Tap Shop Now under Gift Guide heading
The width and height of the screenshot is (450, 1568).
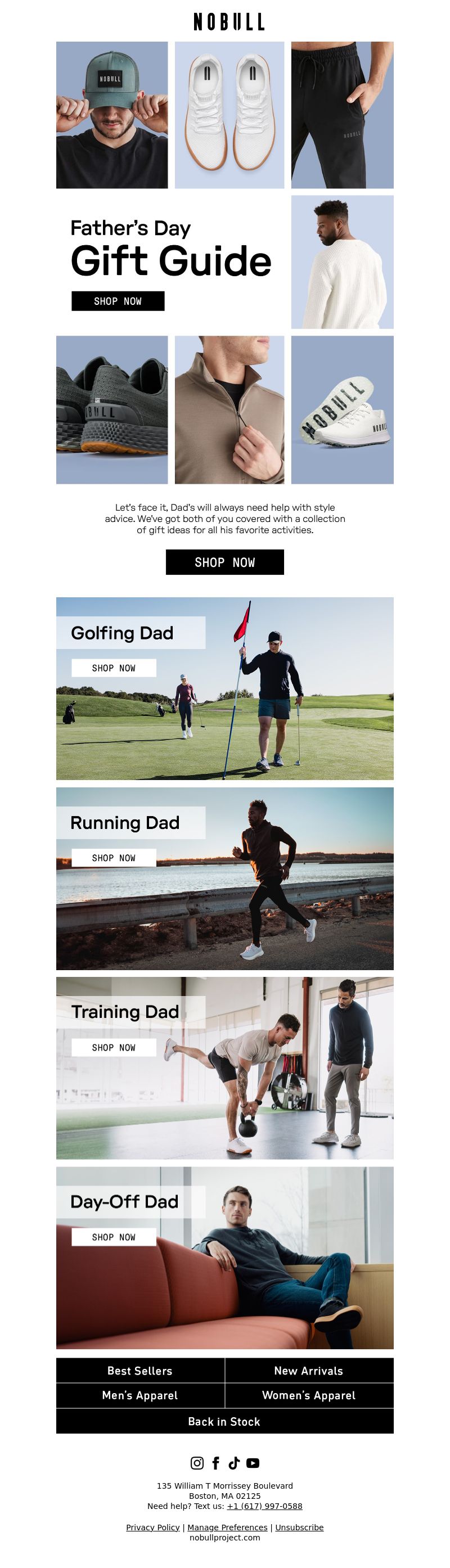click(118, 301)
